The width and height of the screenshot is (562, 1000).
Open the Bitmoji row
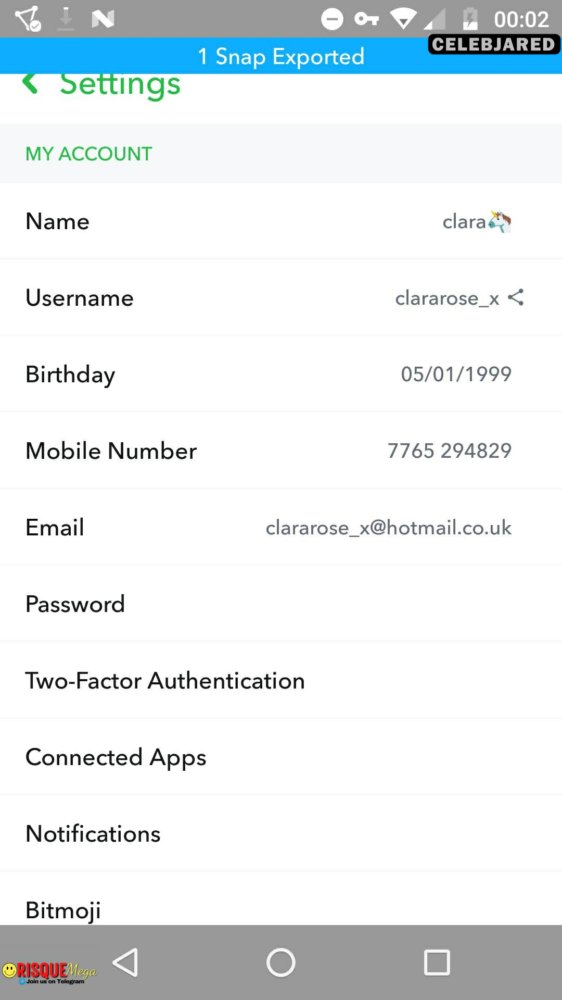(281, 899)
